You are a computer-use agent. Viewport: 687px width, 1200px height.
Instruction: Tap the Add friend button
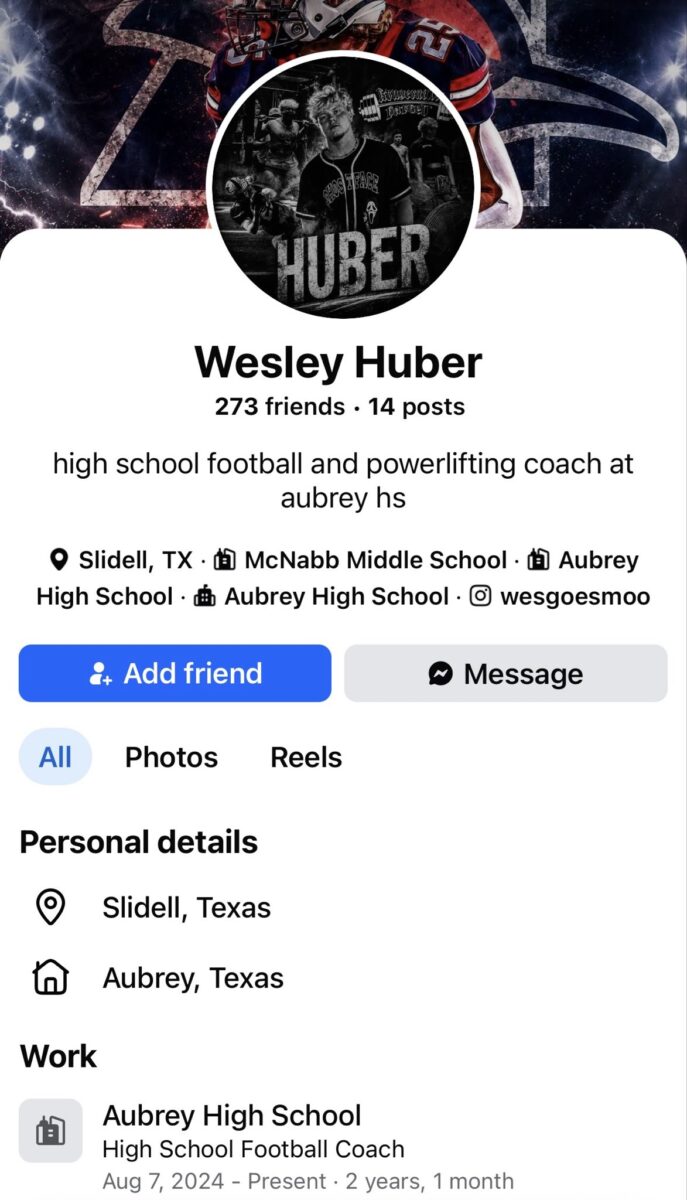(x=175, y=673)
